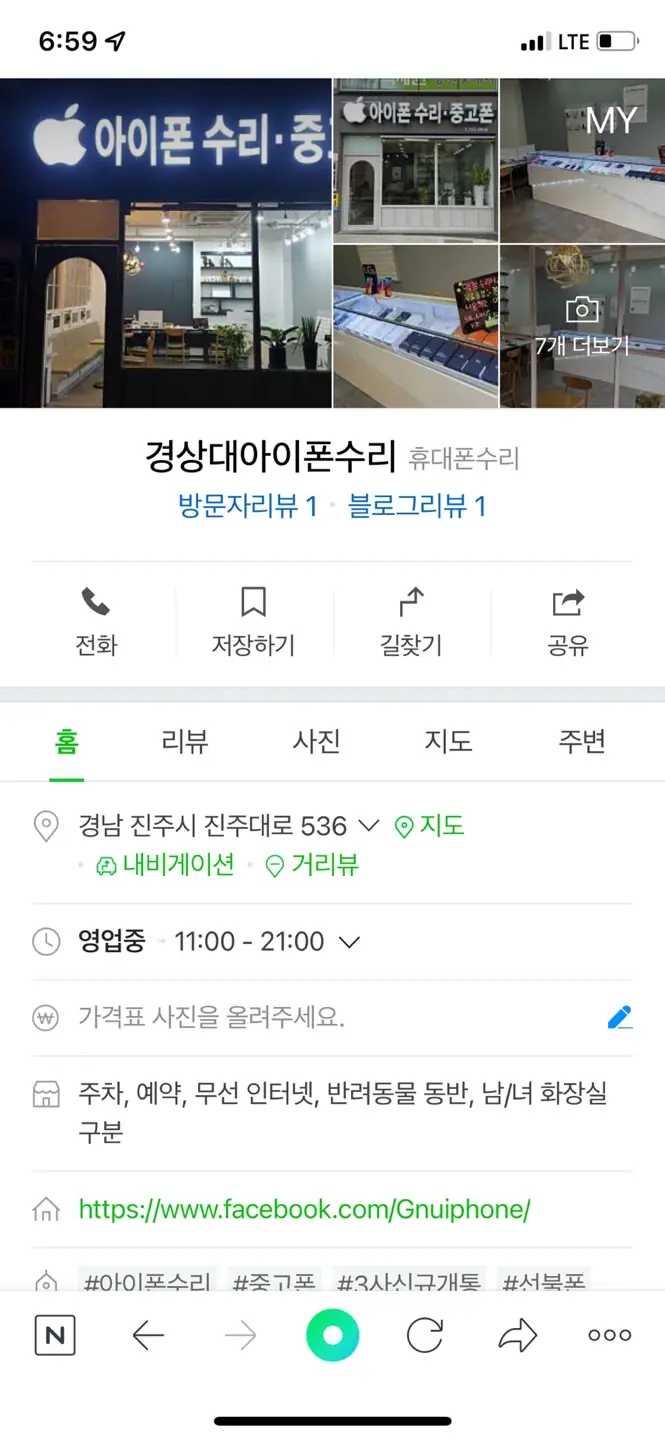Open the 지도 tab
The height and width of the screenshot is (1440, 665).
(448, 741)
